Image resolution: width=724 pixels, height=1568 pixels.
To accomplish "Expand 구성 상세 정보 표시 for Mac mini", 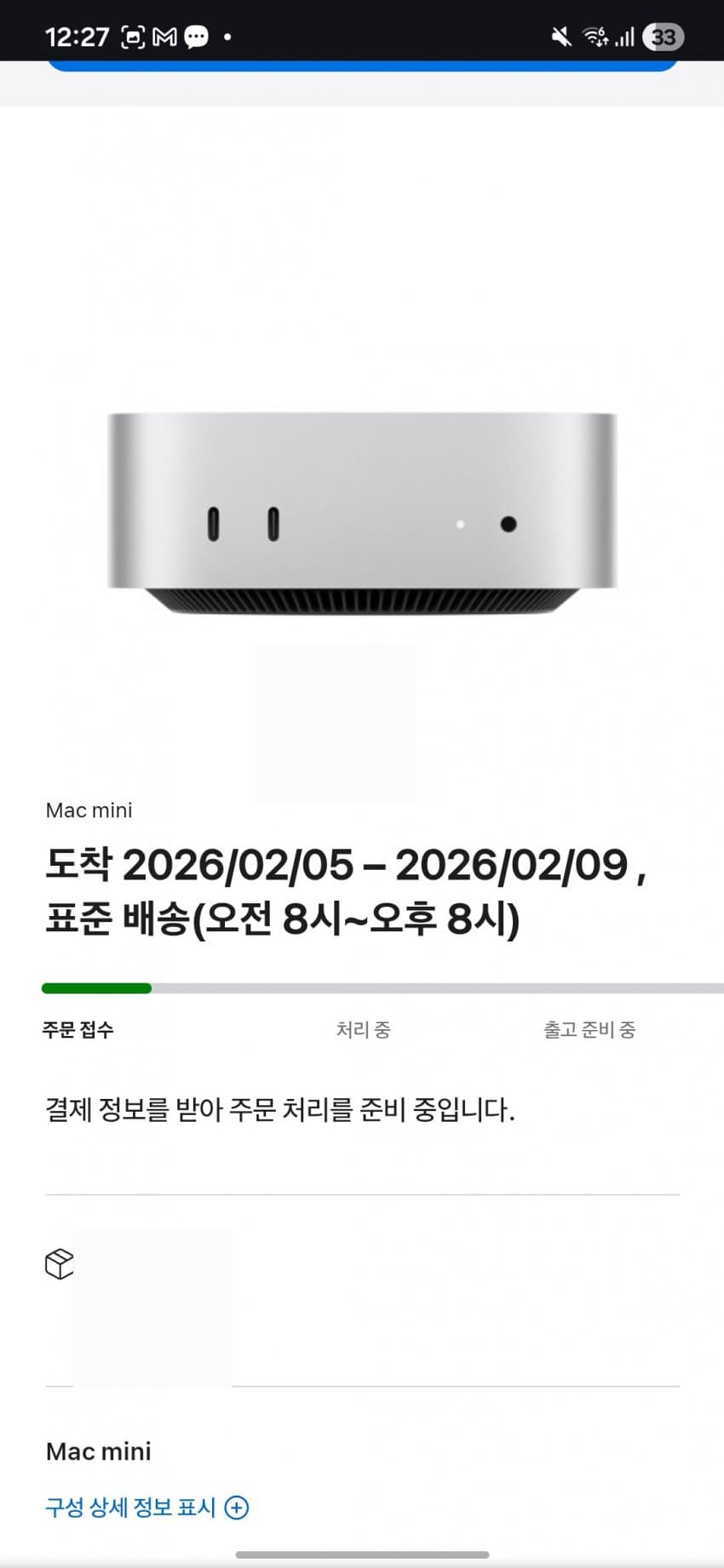I will click(x=147, y=1508).
